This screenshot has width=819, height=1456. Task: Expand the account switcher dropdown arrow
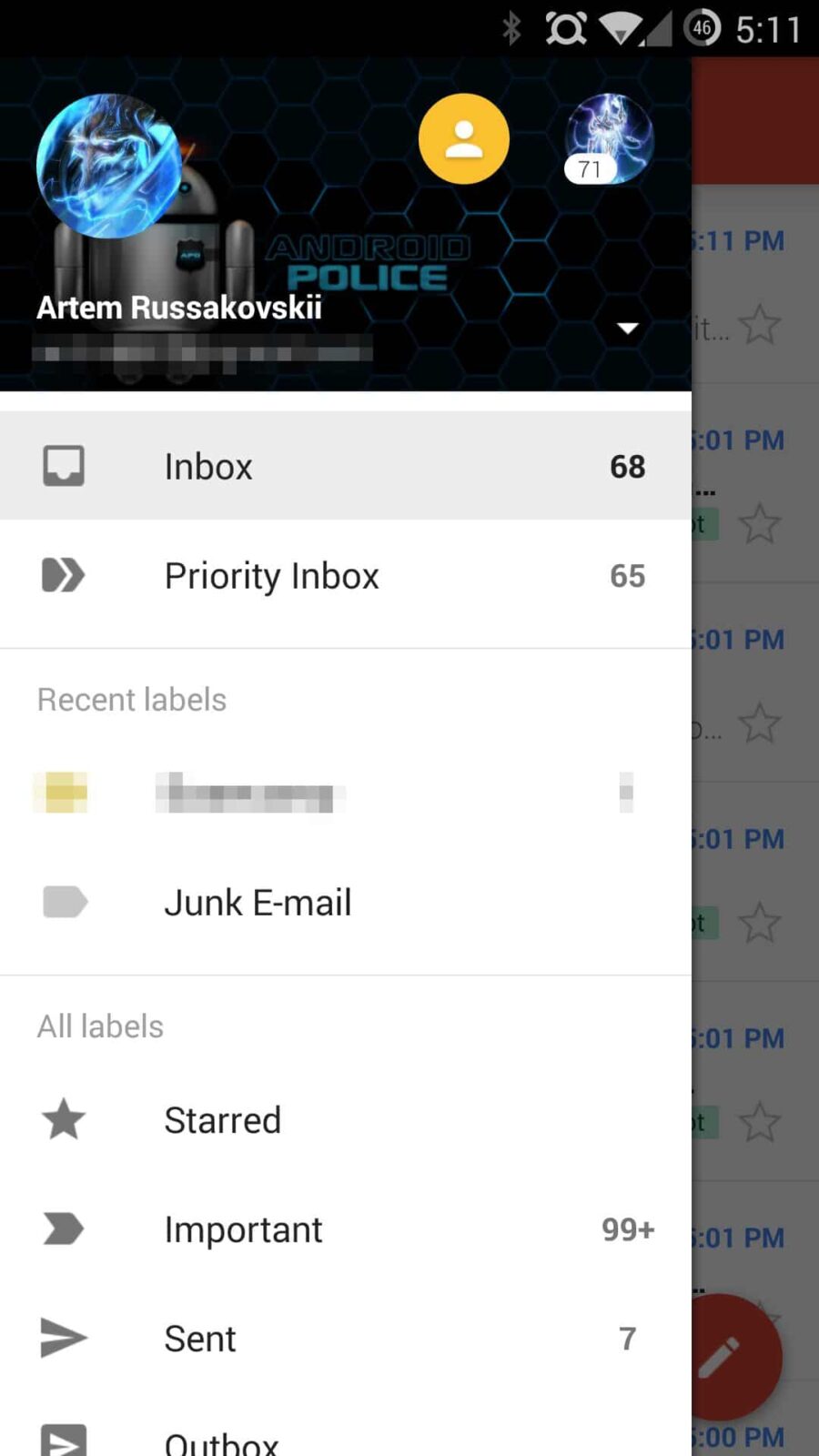click(x=628, y=328)
